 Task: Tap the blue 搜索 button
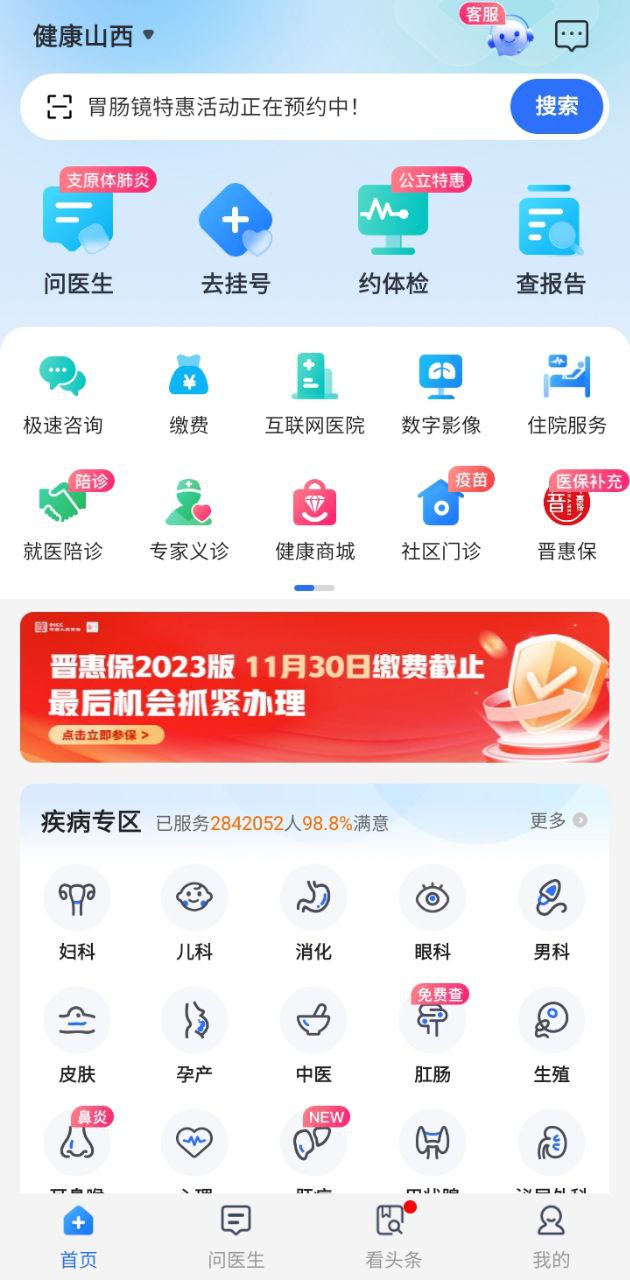click(x=557, y=106)
